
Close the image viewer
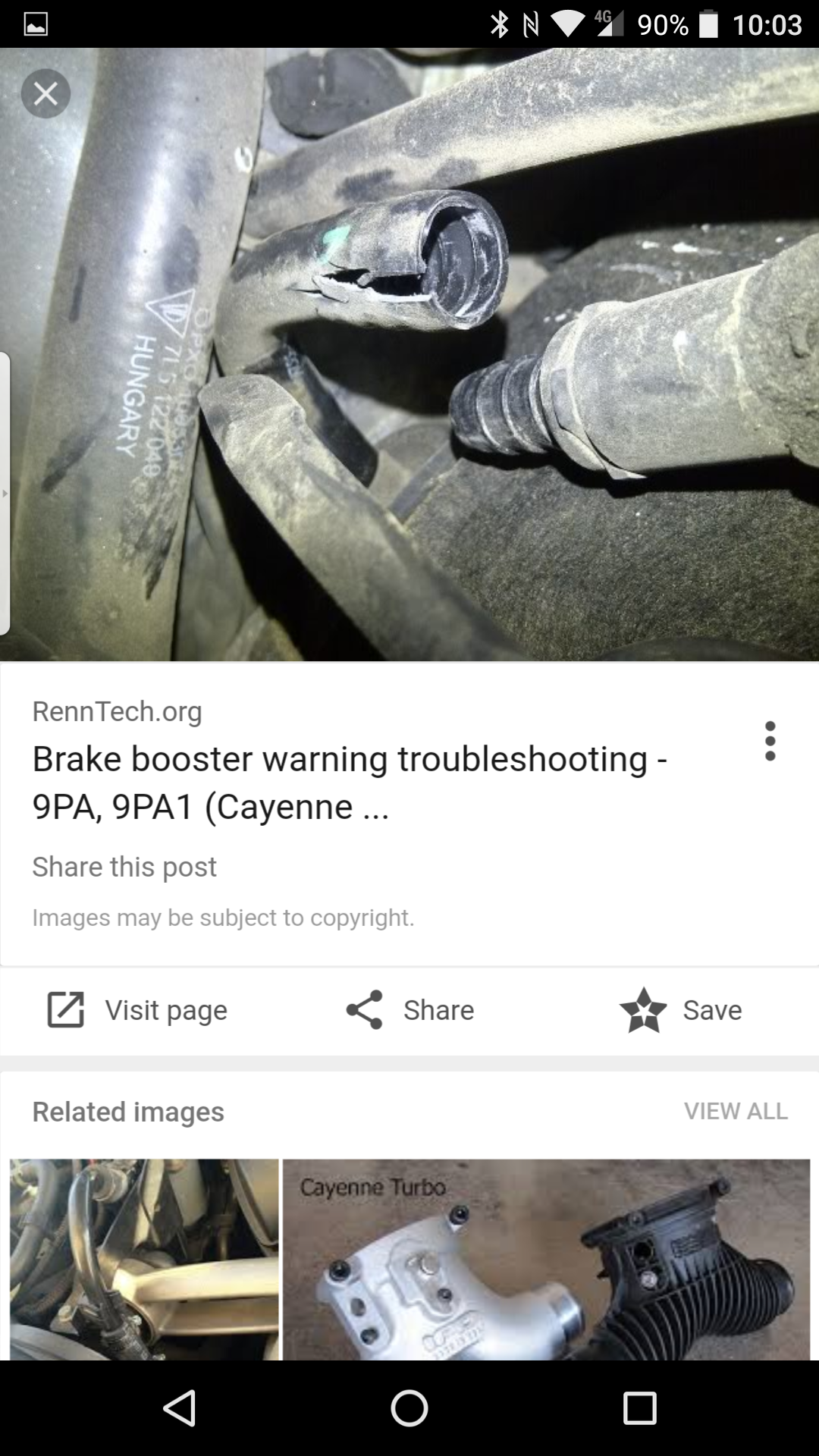click(45, 94)
